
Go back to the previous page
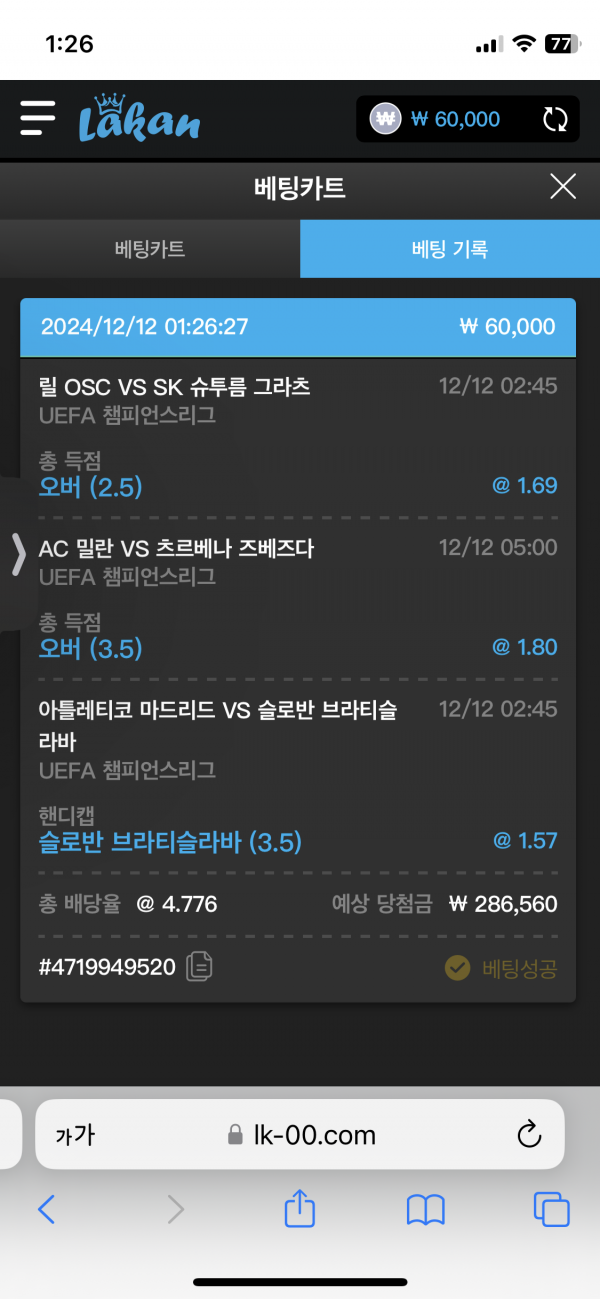(x=46, y=1210)
